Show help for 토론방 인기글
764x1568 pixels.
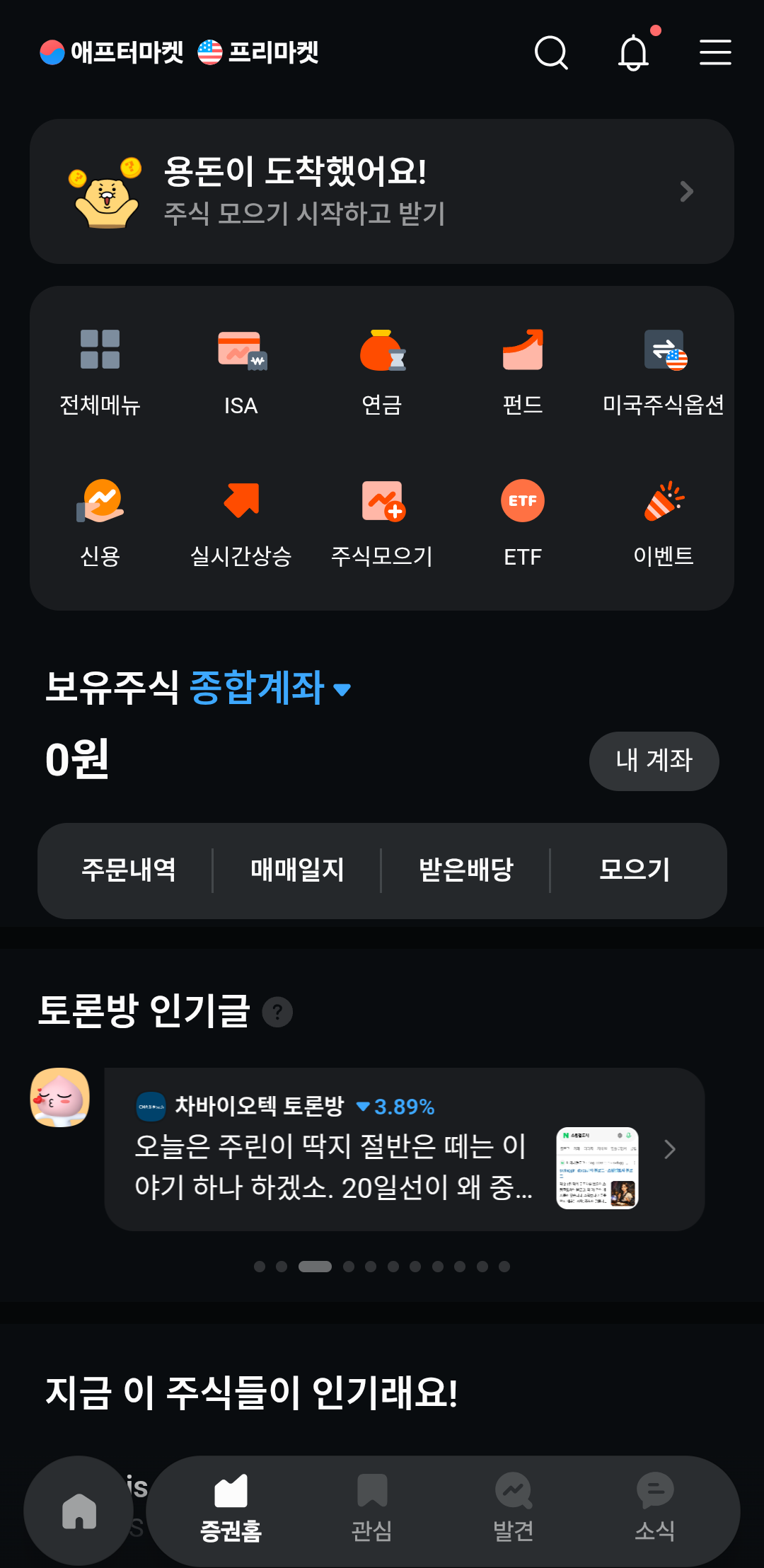[277, 1012]
